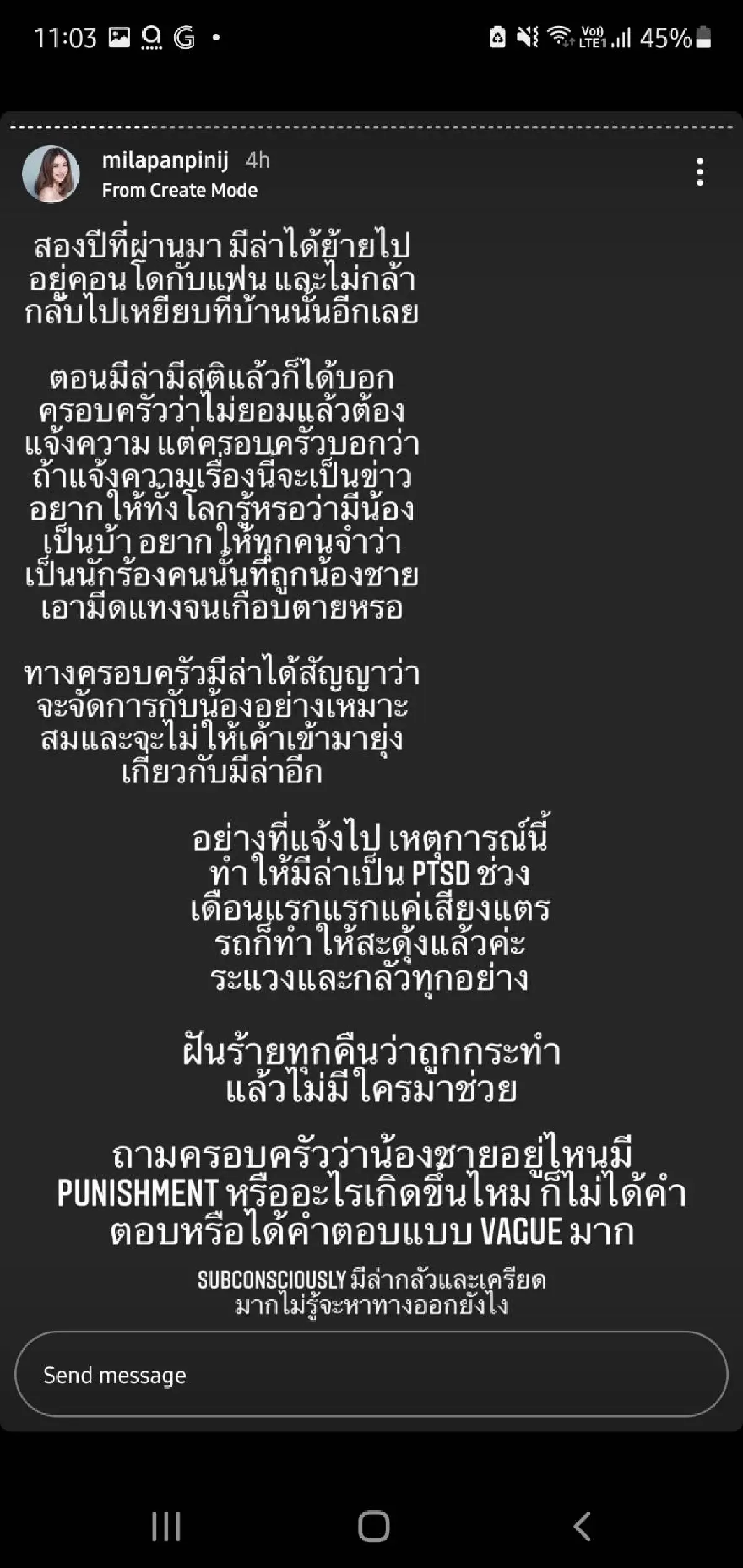Open the story overflow menu
The width and height of the screenshot is (743, 1568).
coord(700,172)
